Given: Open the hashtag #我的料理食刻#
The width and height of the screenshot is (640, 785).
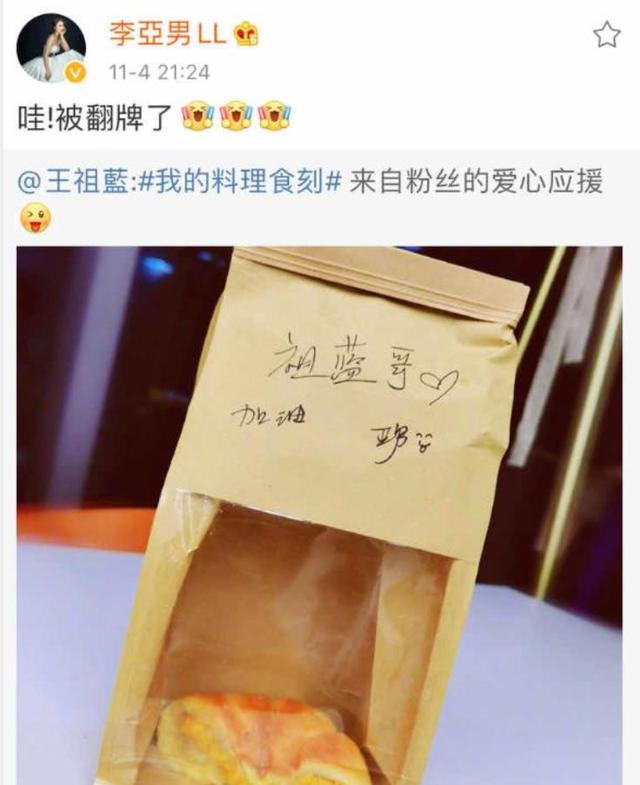Looking at the screenshot, I should point(241,184).
